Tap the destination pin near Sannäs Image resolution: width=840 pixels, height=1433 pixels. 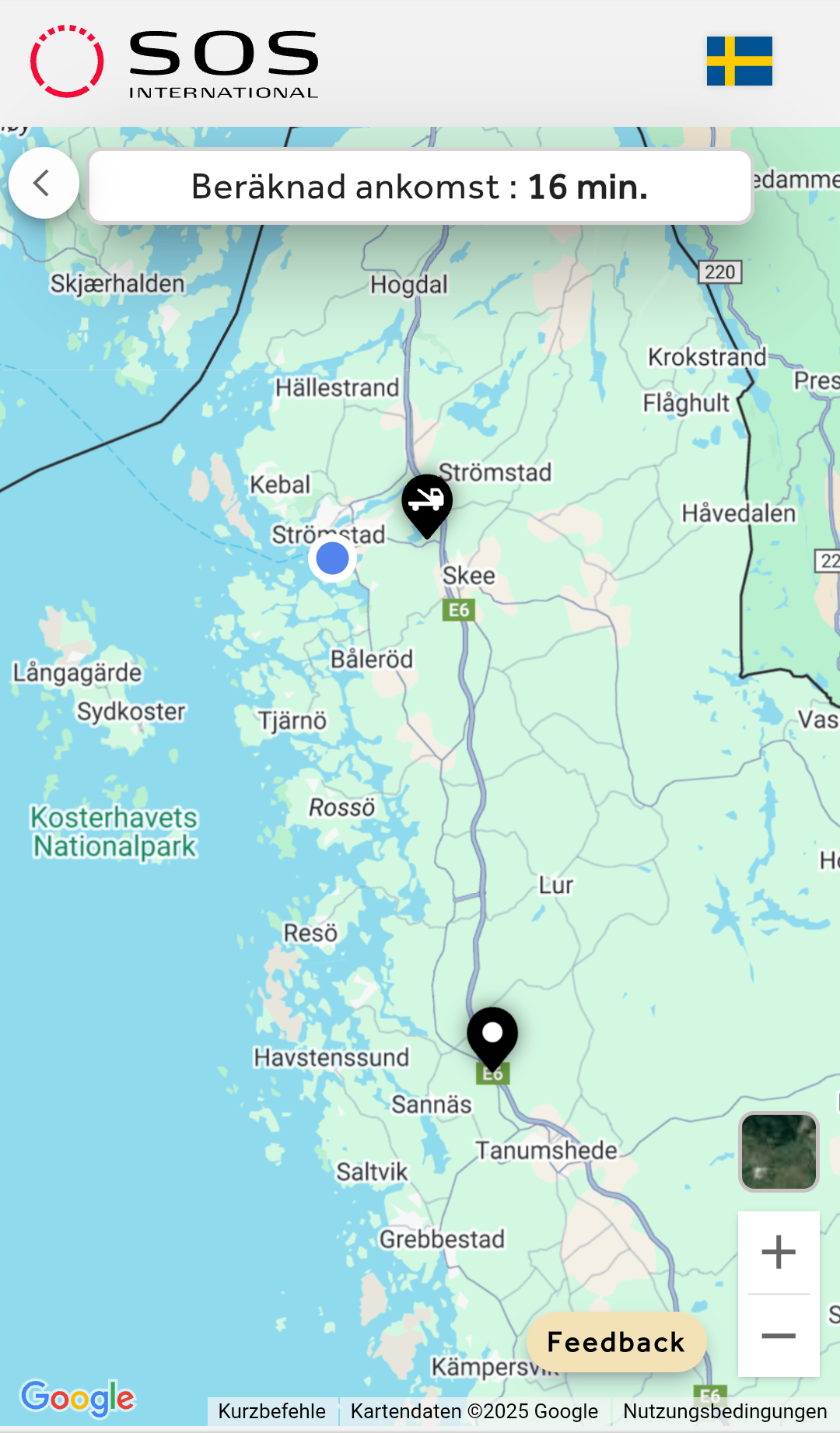click(492, 1035)
